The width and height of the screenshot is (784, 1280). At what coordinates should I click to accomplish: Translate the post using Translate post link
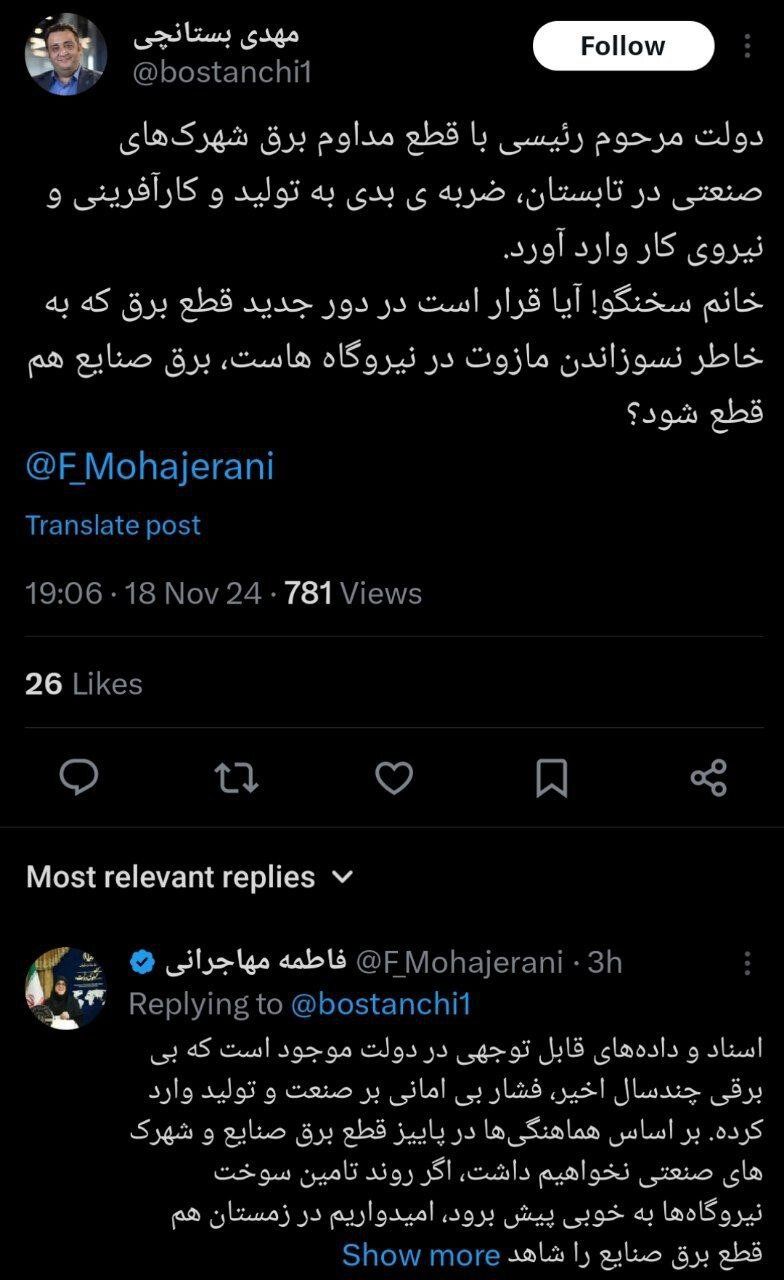(x=113, y=524)
